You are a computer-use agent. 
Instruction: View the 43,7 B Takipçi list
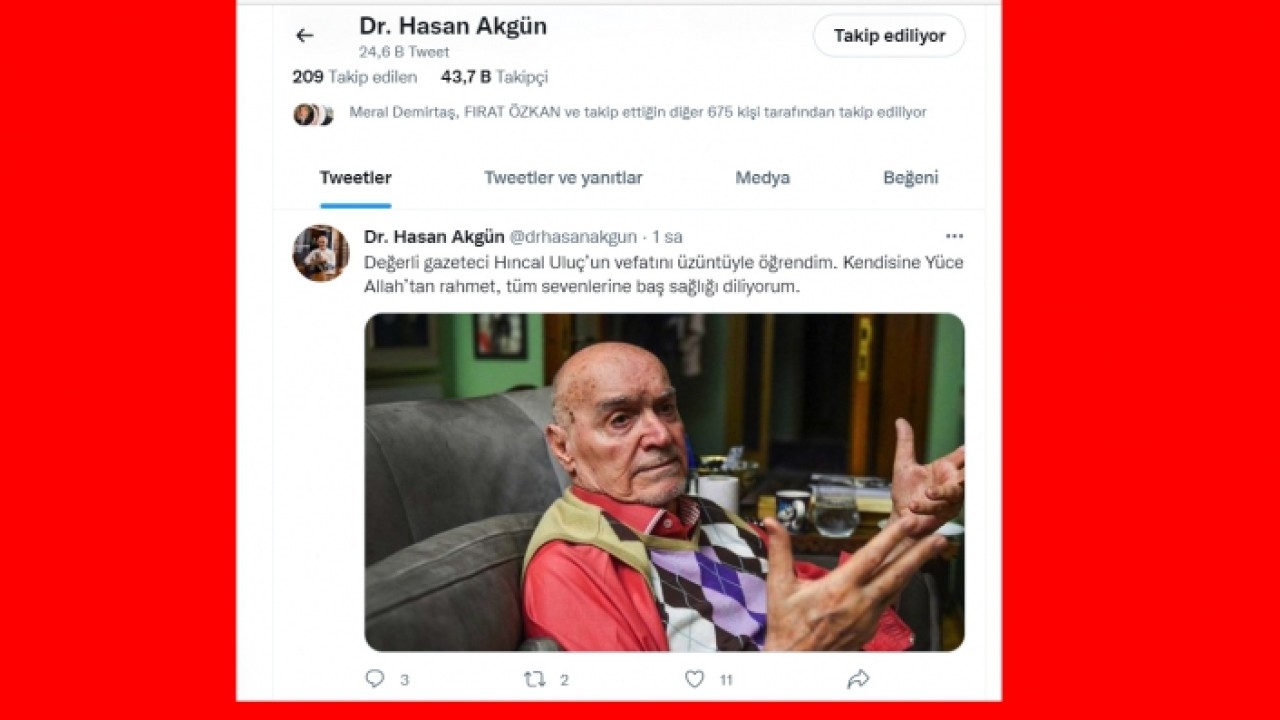click(494, 77)
